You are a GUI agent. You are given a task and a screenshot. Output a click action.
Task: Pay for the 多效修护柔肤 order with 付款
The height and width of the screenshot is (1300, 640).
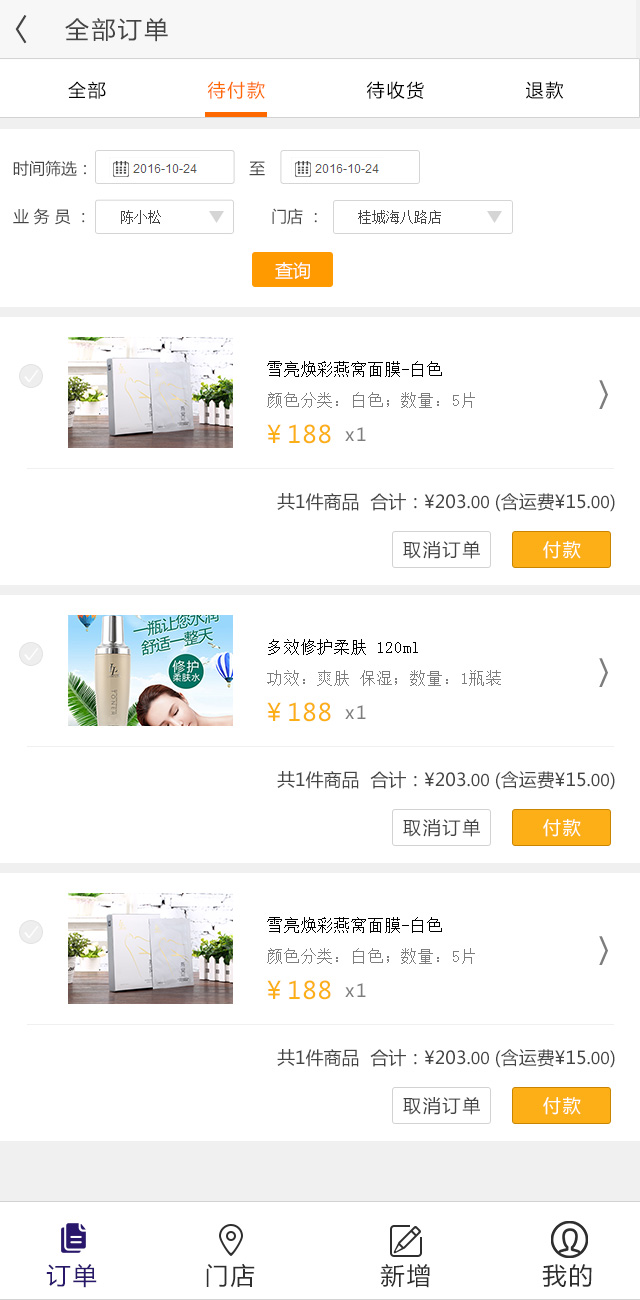pyautogui.click(x=561, y=827)
